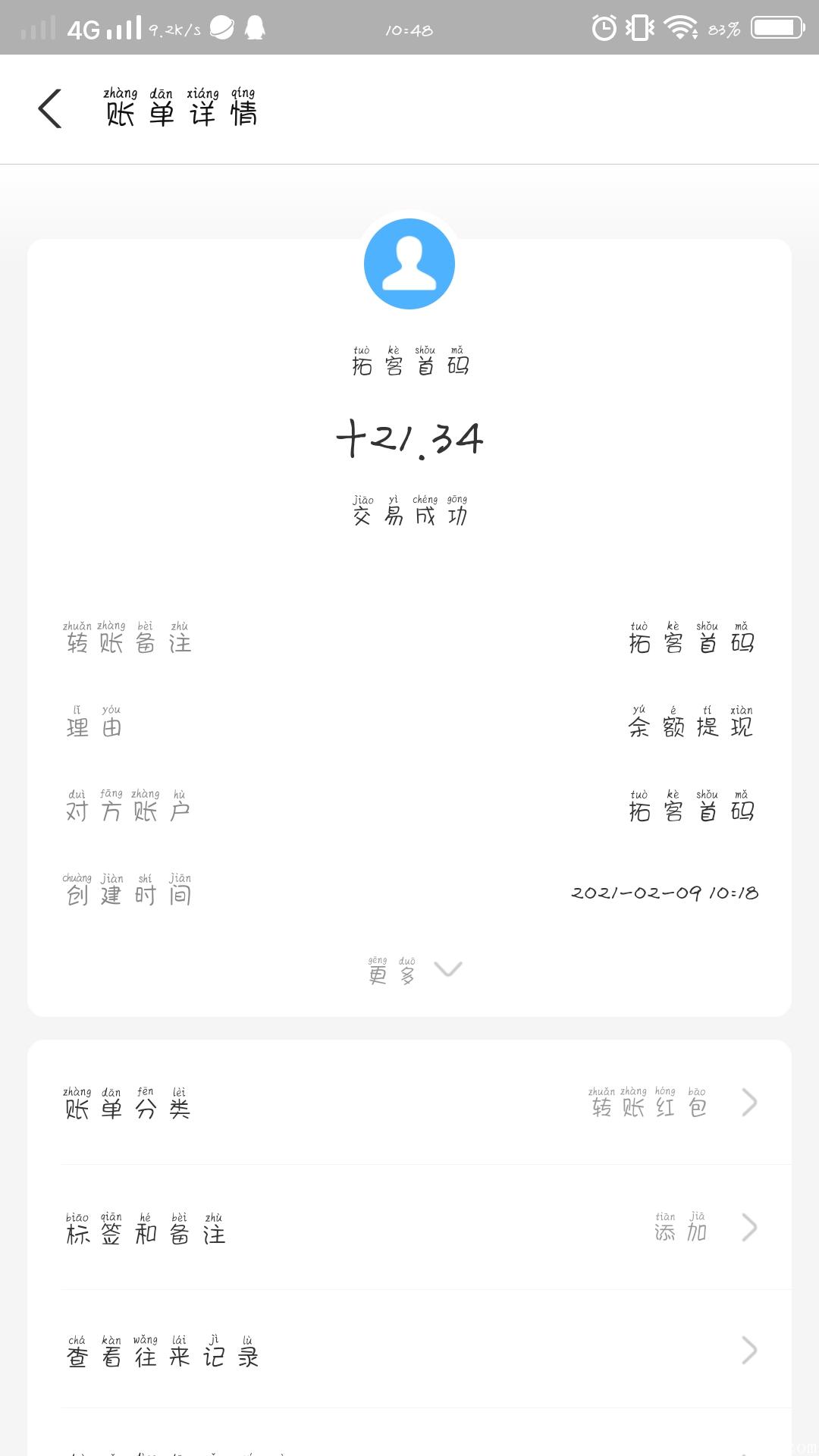819x1456 pixels.
Task: Tap the back arrow on 账单详情 page
Action: point(50,109)
